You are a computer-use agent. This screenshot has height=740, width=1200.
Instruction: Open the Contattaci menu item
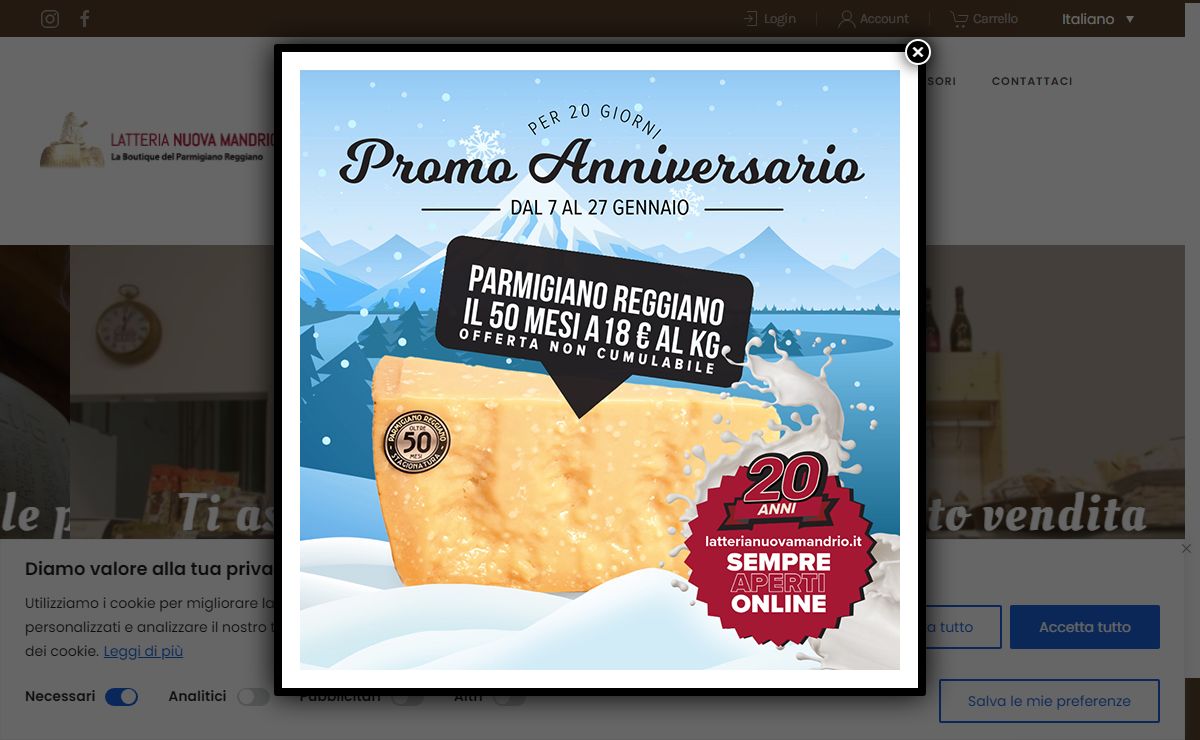point(1032,81)
